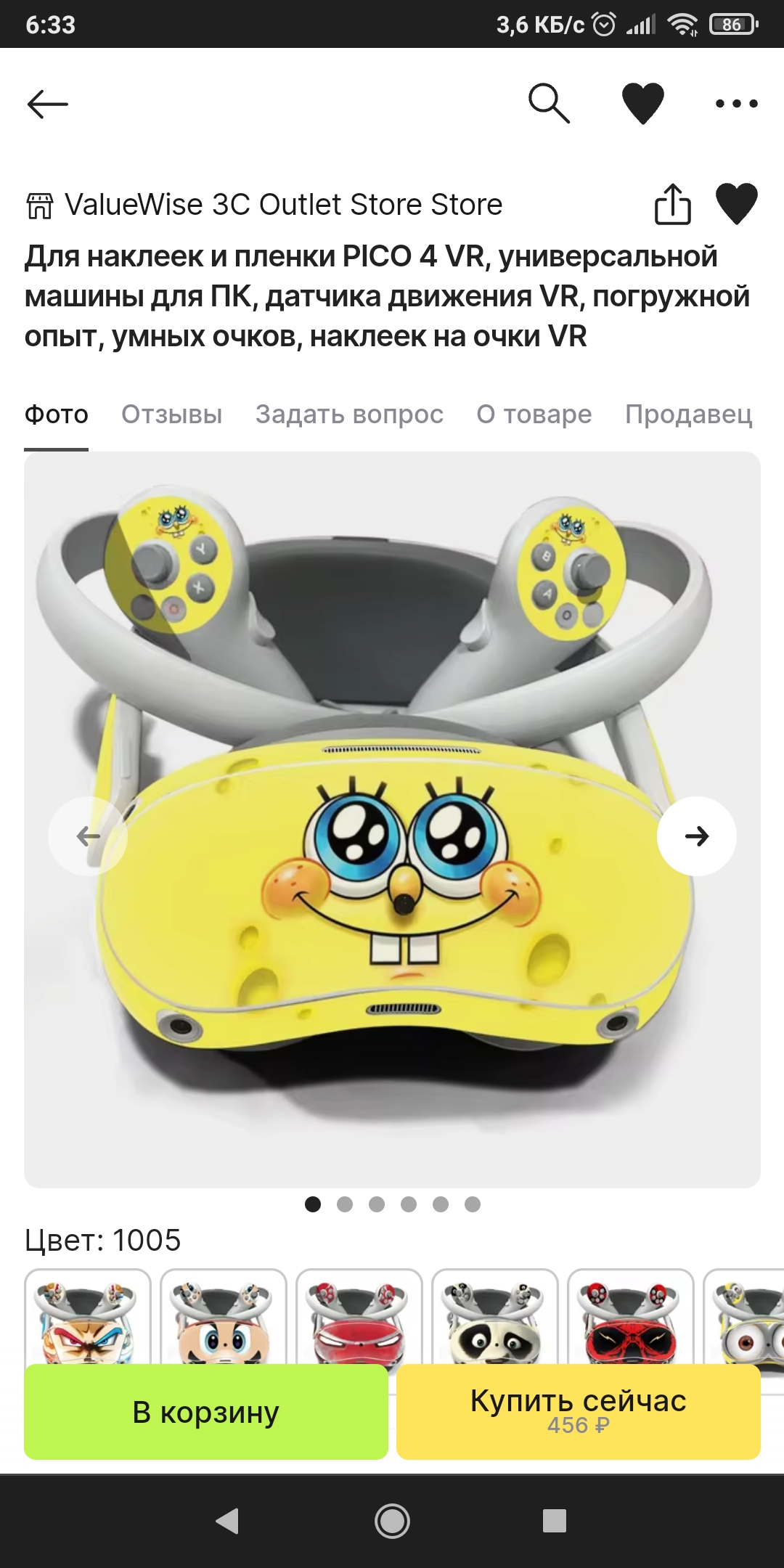Add item with В корзину button

(x=206, y=1412)
